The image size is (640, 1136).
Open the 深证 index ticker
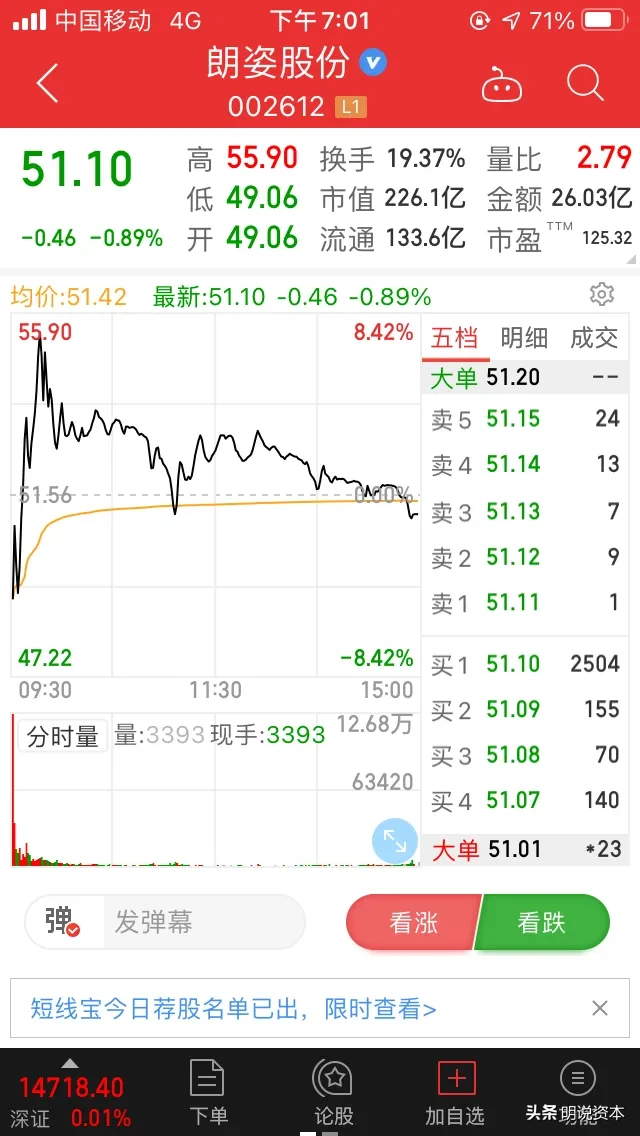click(70, 1098)
